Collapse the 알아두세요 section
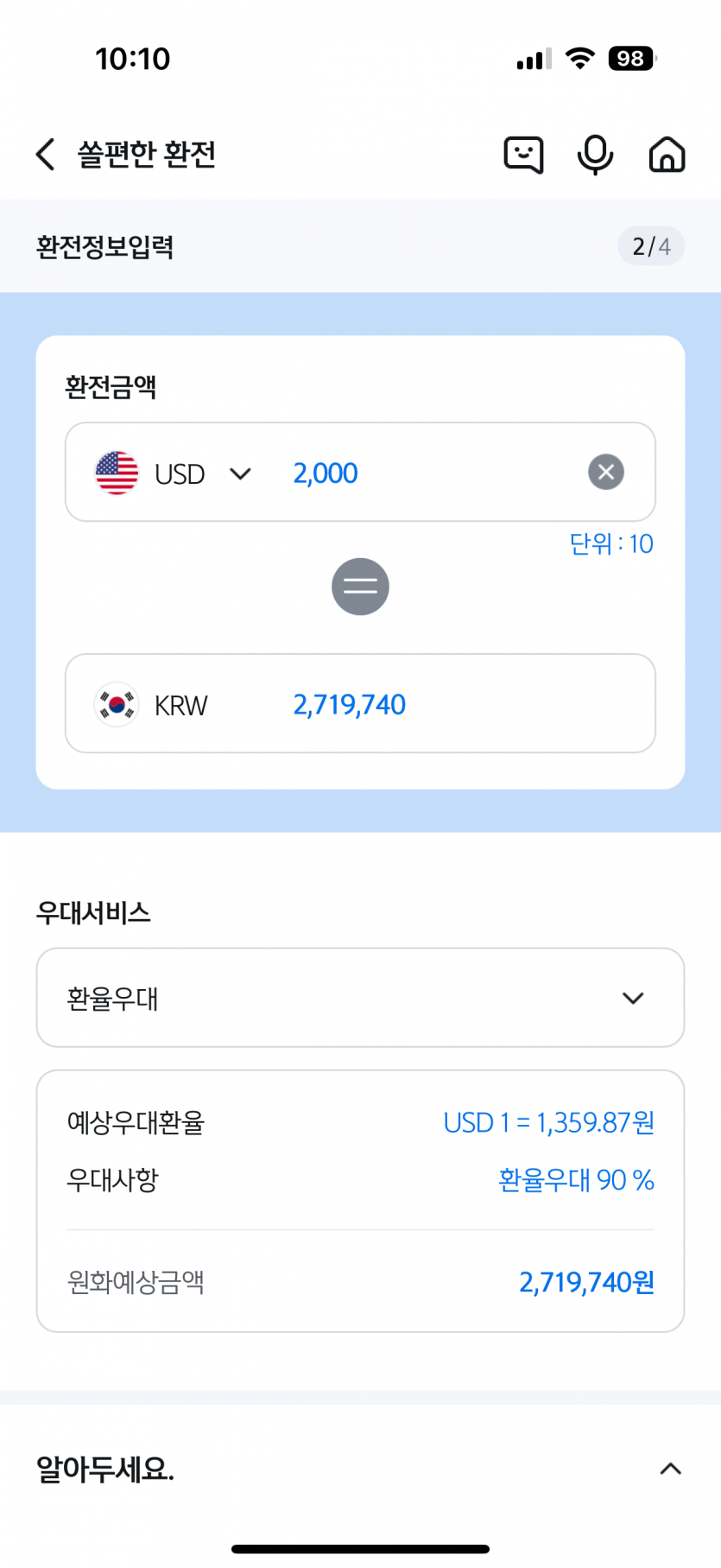The width and height of the screenshot is (721, 1568). (x=670, y=1469)
